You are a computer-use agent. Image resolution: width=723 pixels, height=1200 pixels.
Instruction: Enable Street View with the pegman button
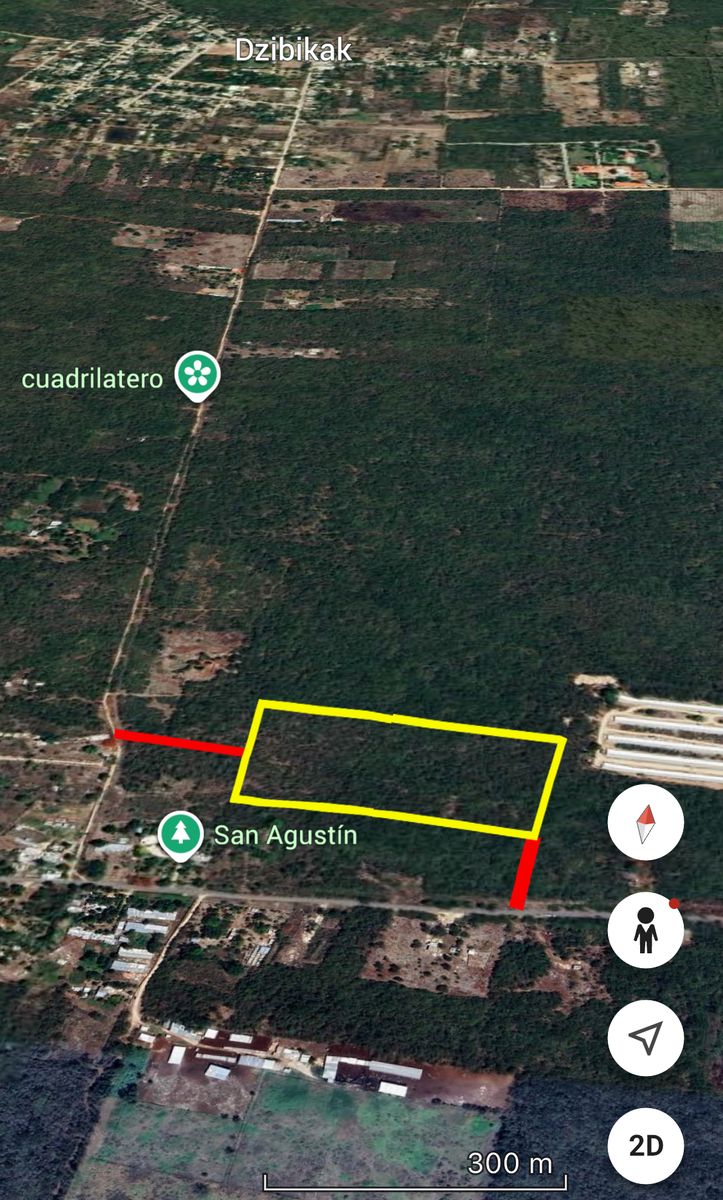pyautogui.click(x=646, y=931)
